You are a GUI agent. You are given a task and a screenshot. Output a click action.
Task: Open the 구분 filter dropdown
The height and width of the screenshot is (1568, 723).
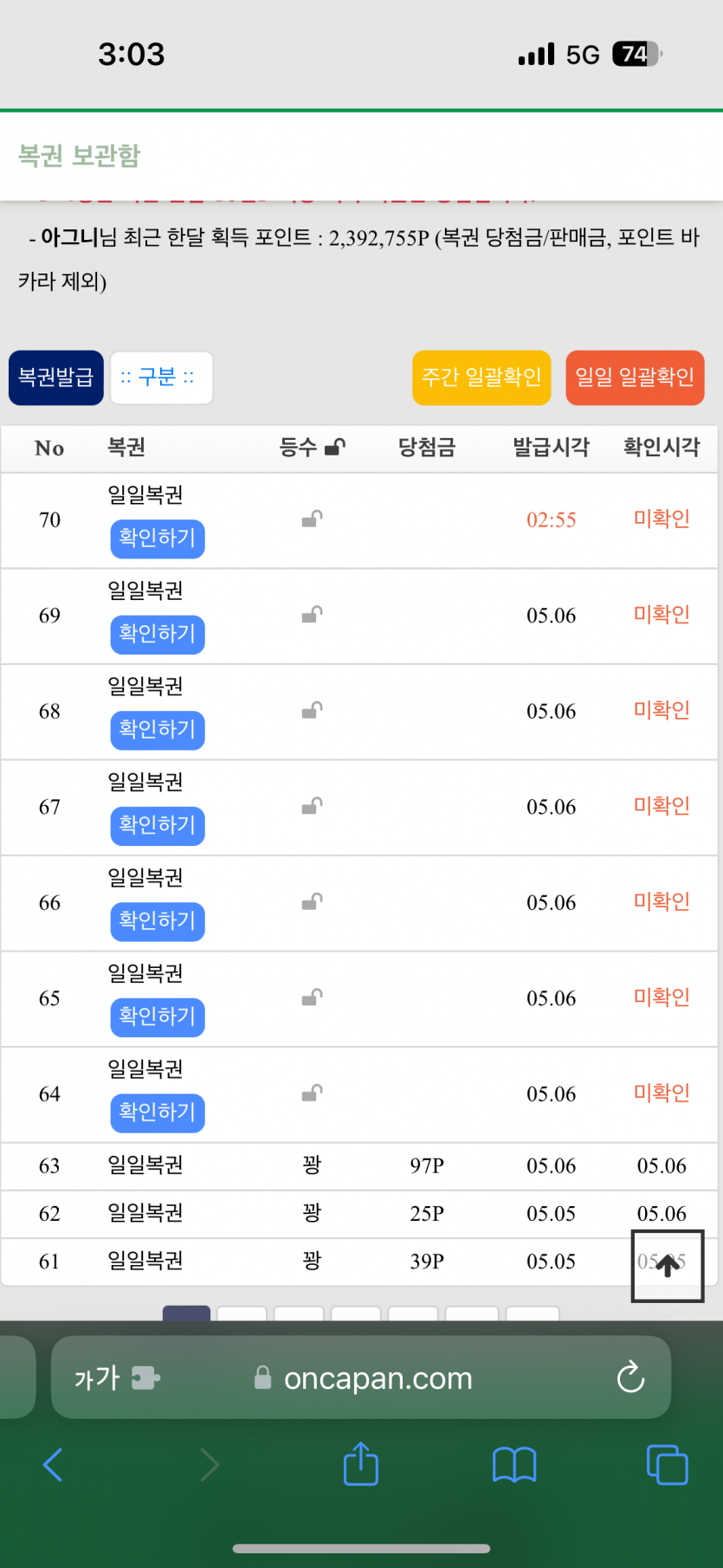pyautogui.click(x=161, y=377)
